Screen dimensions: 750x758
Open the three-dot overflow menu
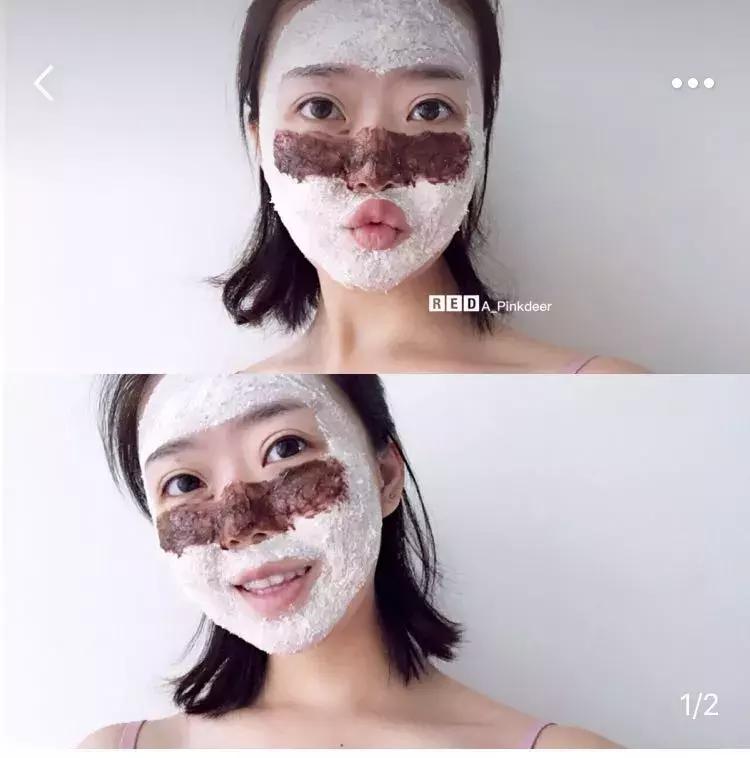click(692, 83)
